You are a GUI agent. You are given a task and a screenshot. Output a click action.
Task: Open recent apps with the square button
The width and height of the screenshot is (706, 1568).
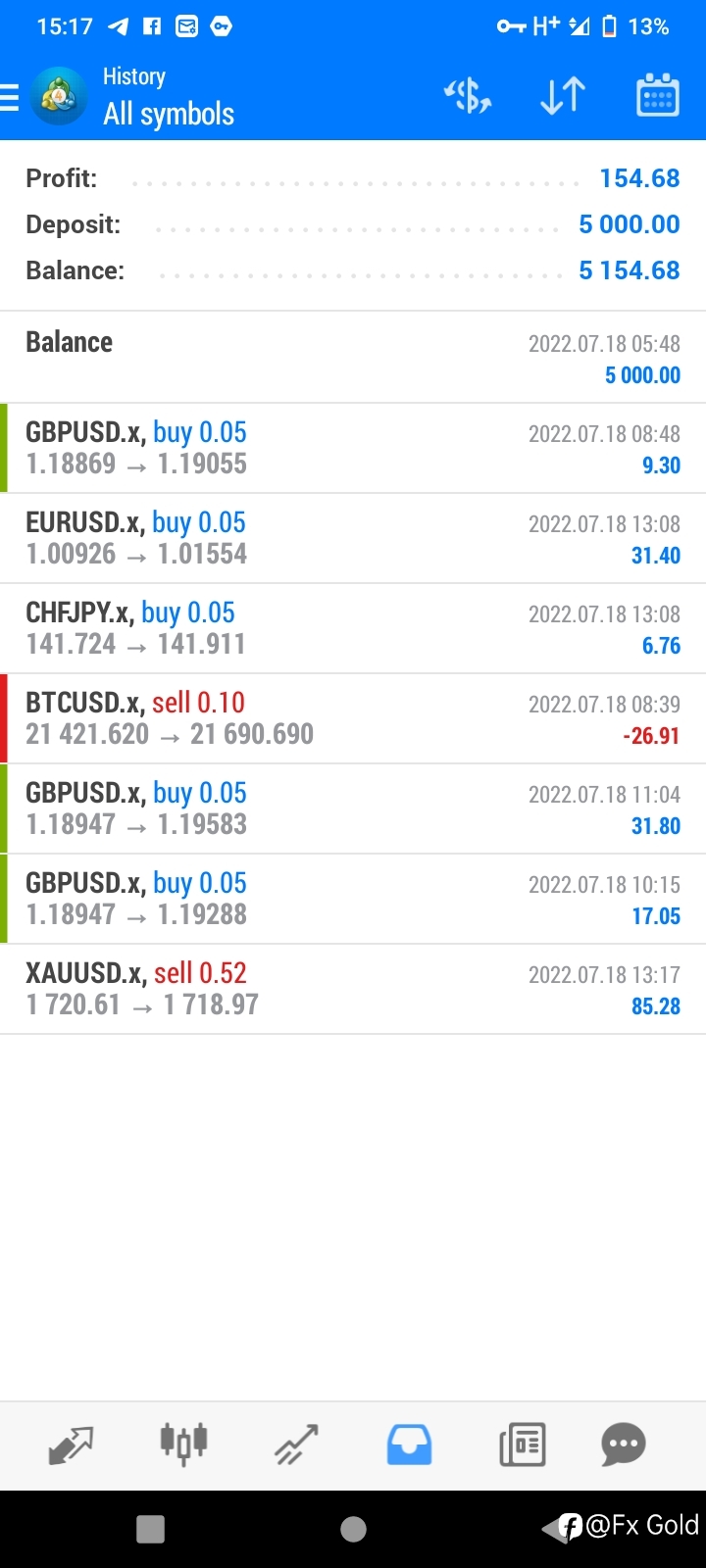[x=150, y=1529]
